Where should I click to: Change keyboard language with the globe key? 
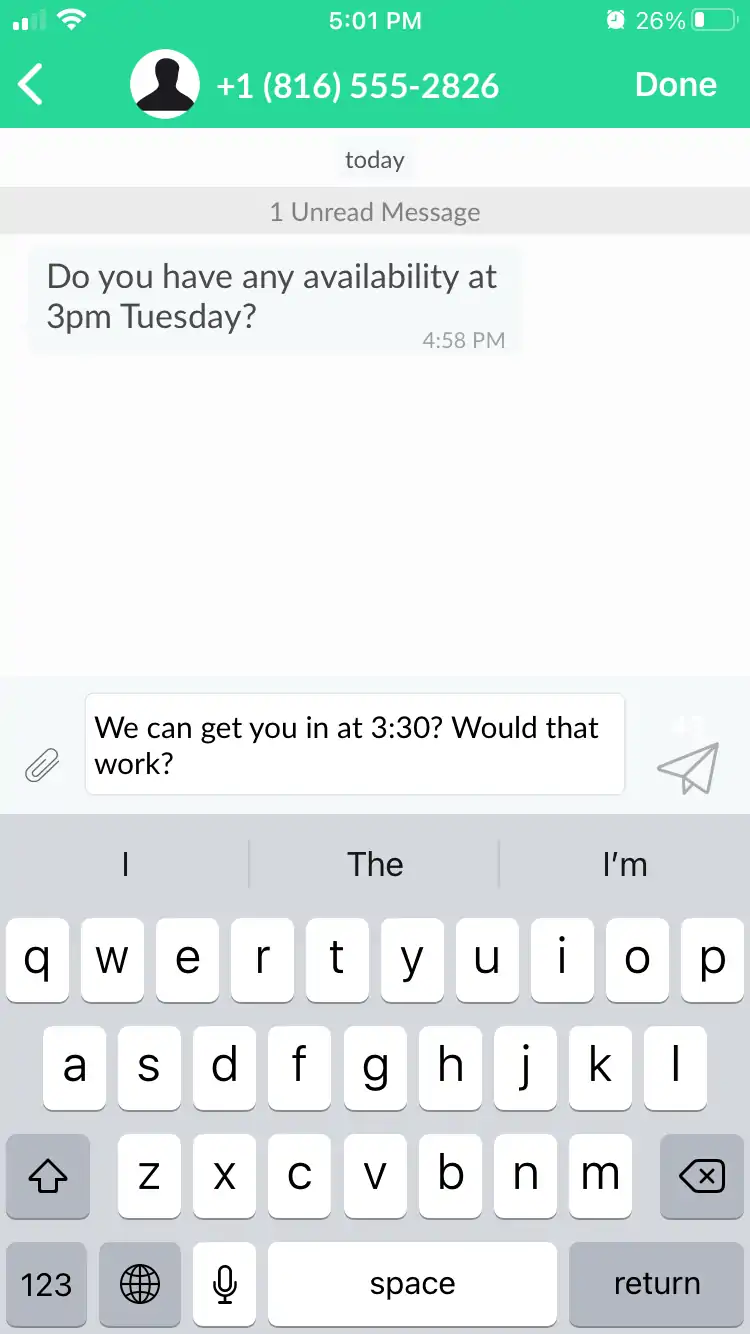(140, 1284)
